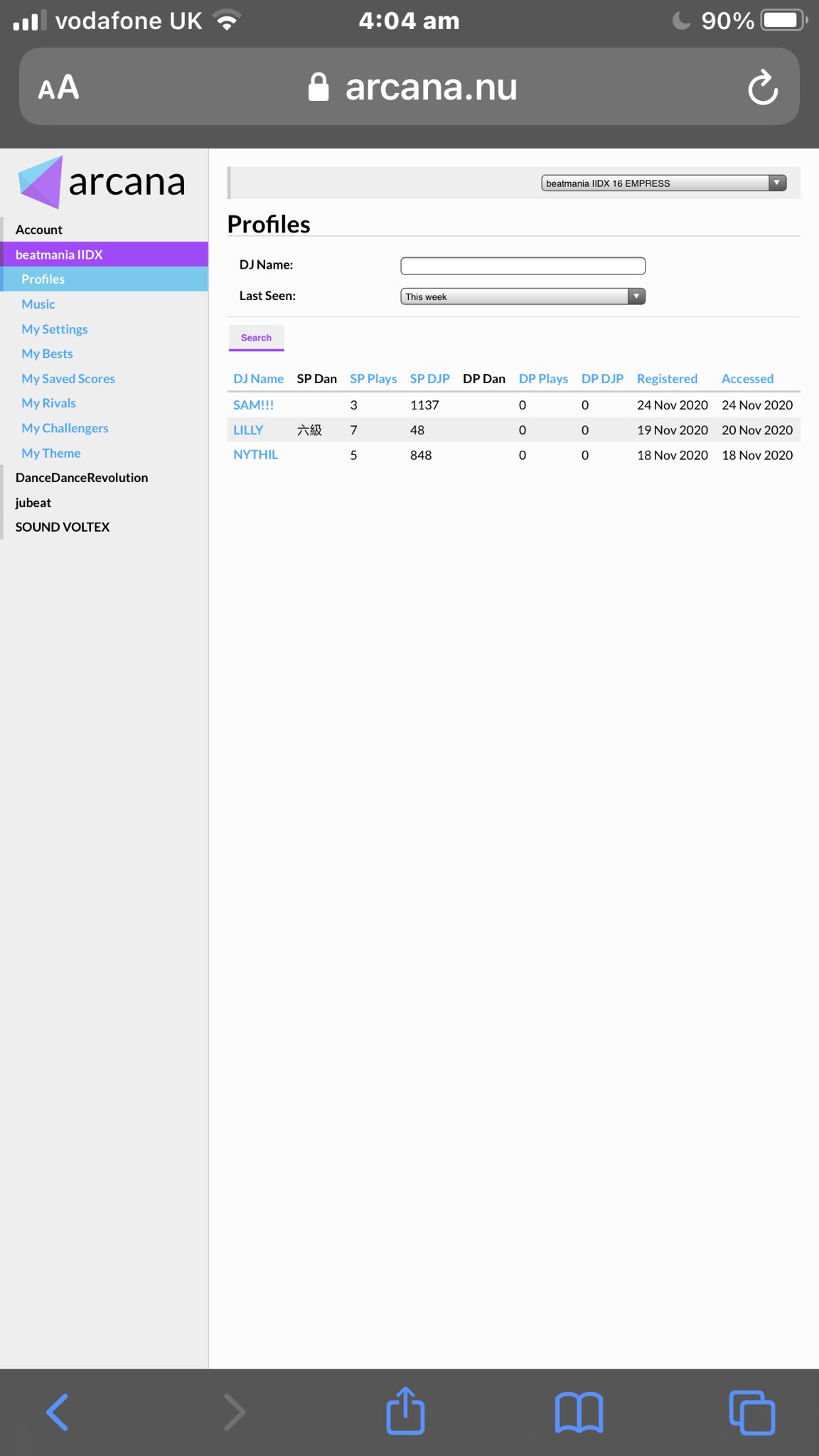Open the AA reader options
Viewport: 819px width, 1456px height.
pyautogui.click(x=58, y=87)
